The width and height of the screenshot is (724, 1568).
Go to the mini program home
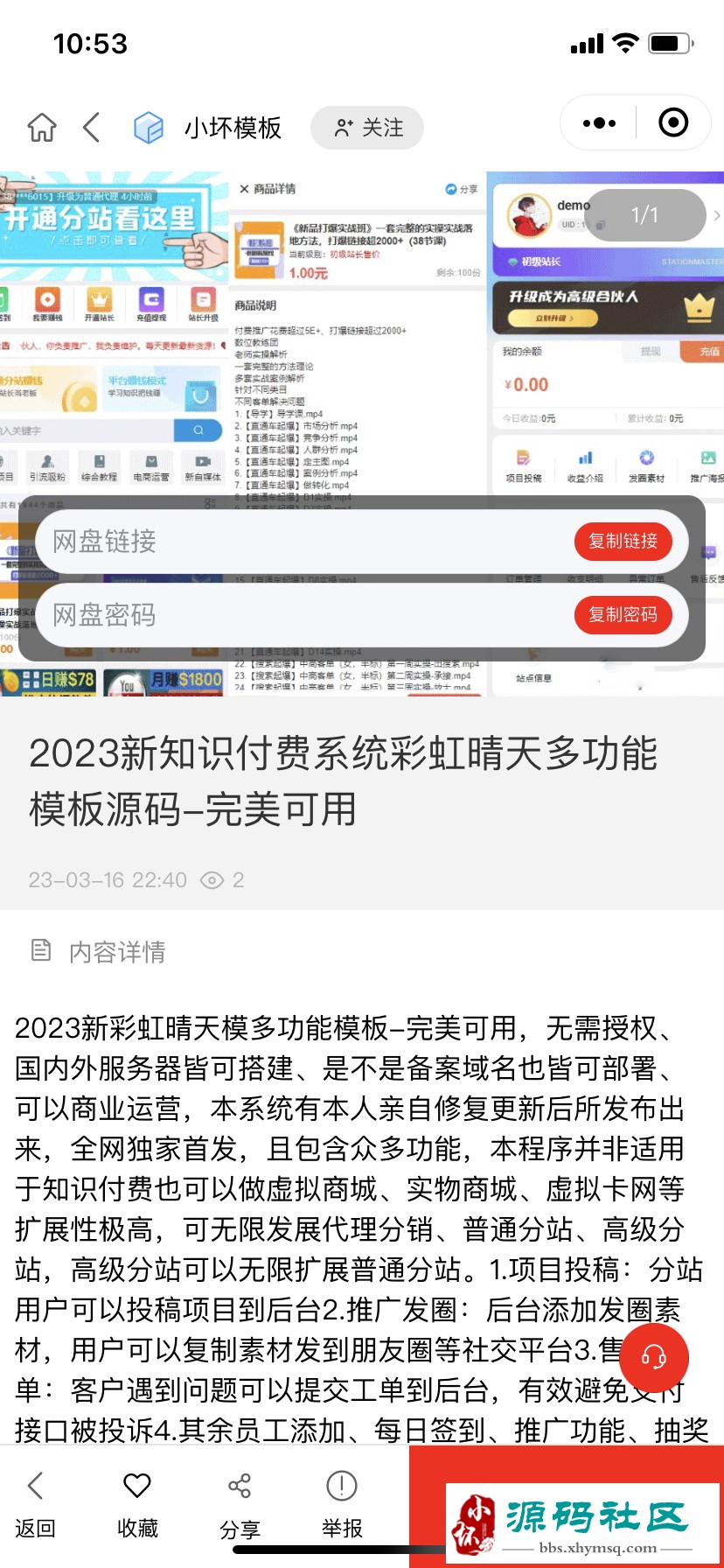(41, 128)
